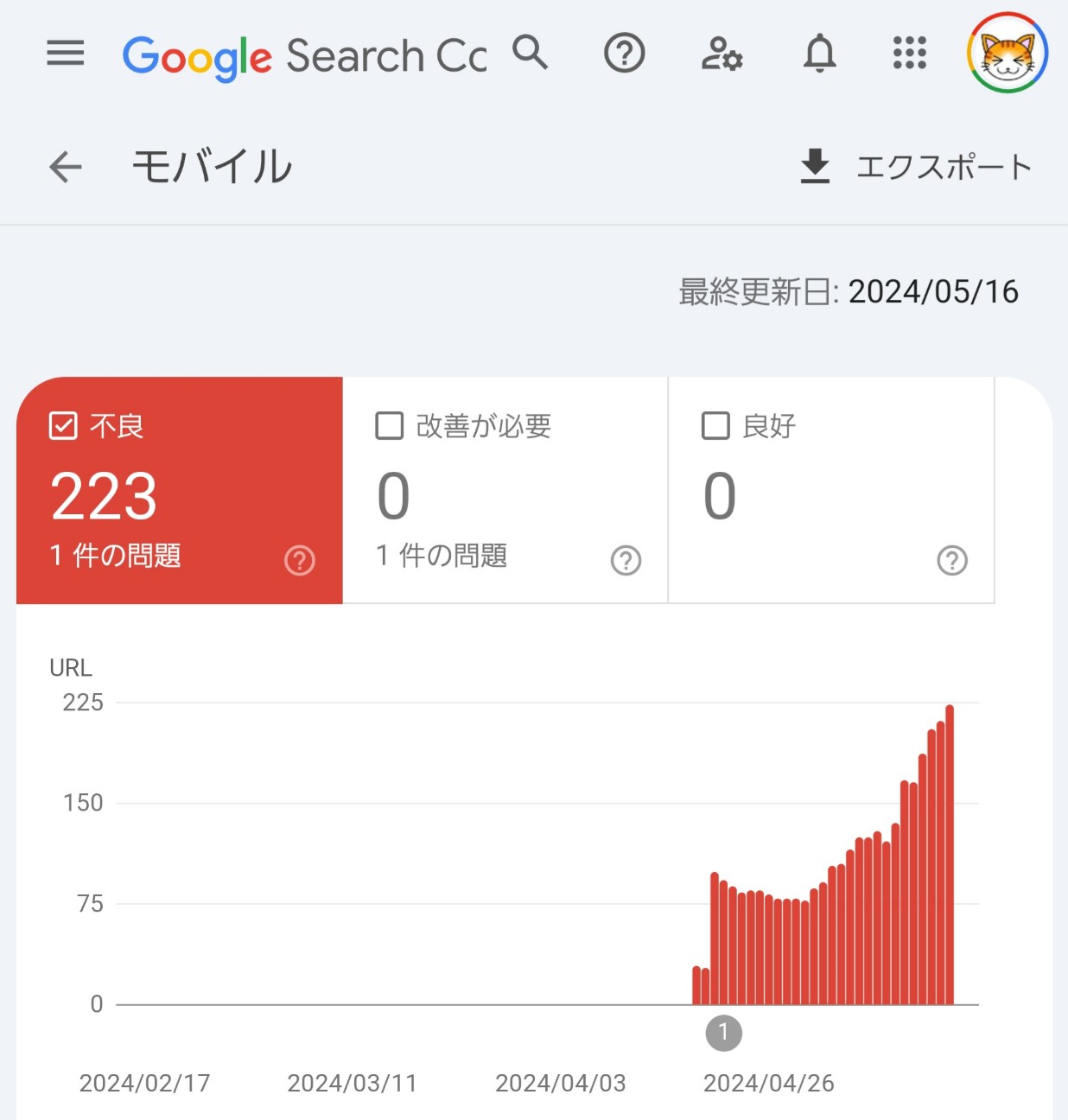The height and width of the screenshot is (1120, 1068).
Task: Tap the エクスポート button
Action: pyautogui.click(x=916, y=166)
